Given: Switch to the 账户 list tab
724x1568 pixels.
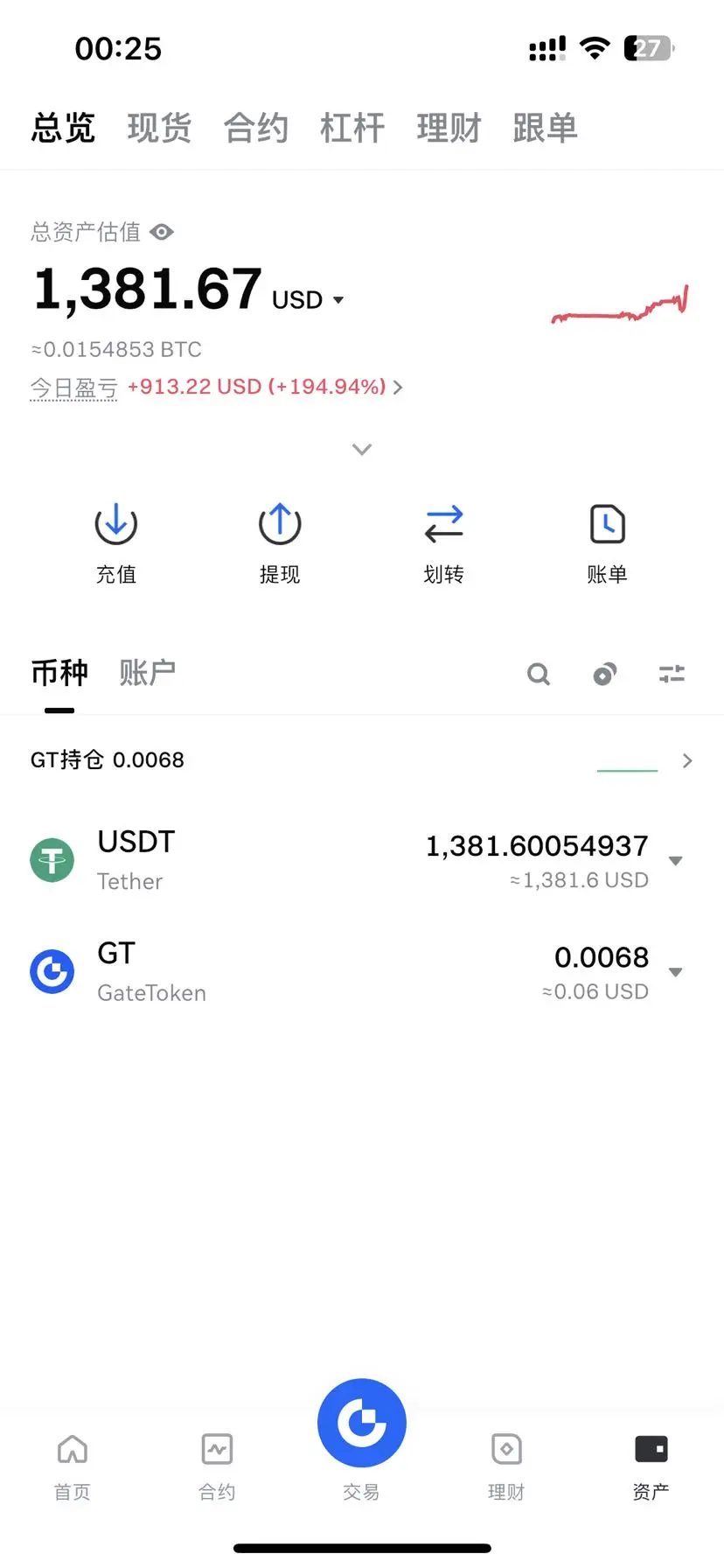Looking at the screenshot, I should pos(147,673).
